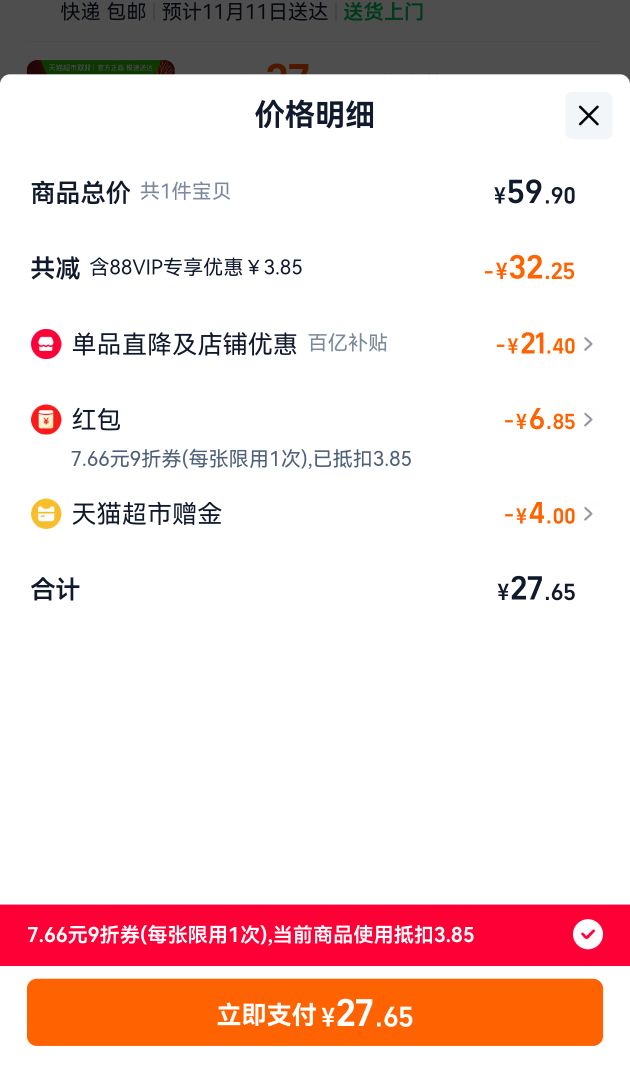Open the 天猫超市赠金 bonus row
The width and height of the screenshot is (630, 1071).
(x=312, y=514)
